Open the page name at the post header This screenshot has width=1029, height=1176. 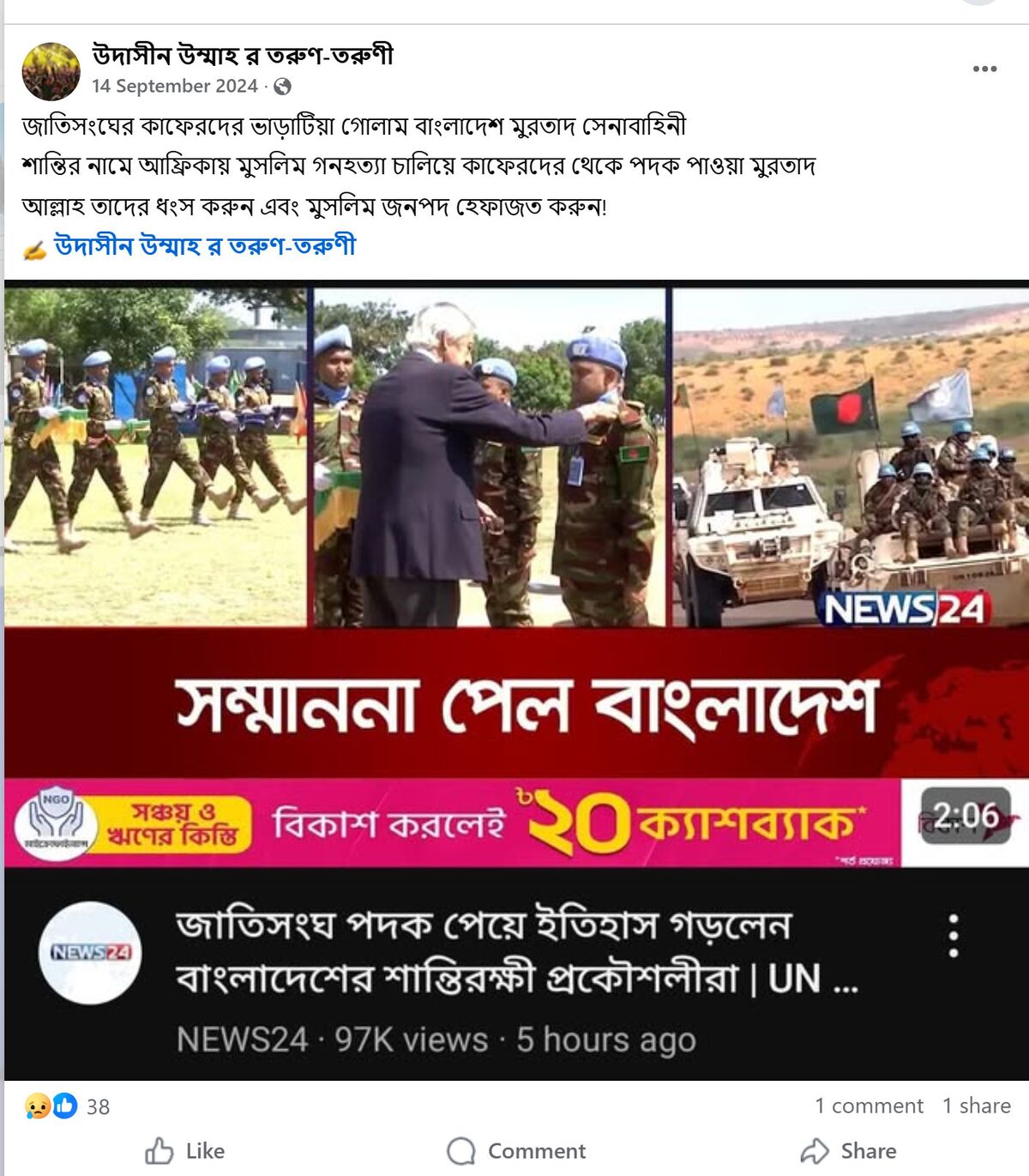point(243,55)
